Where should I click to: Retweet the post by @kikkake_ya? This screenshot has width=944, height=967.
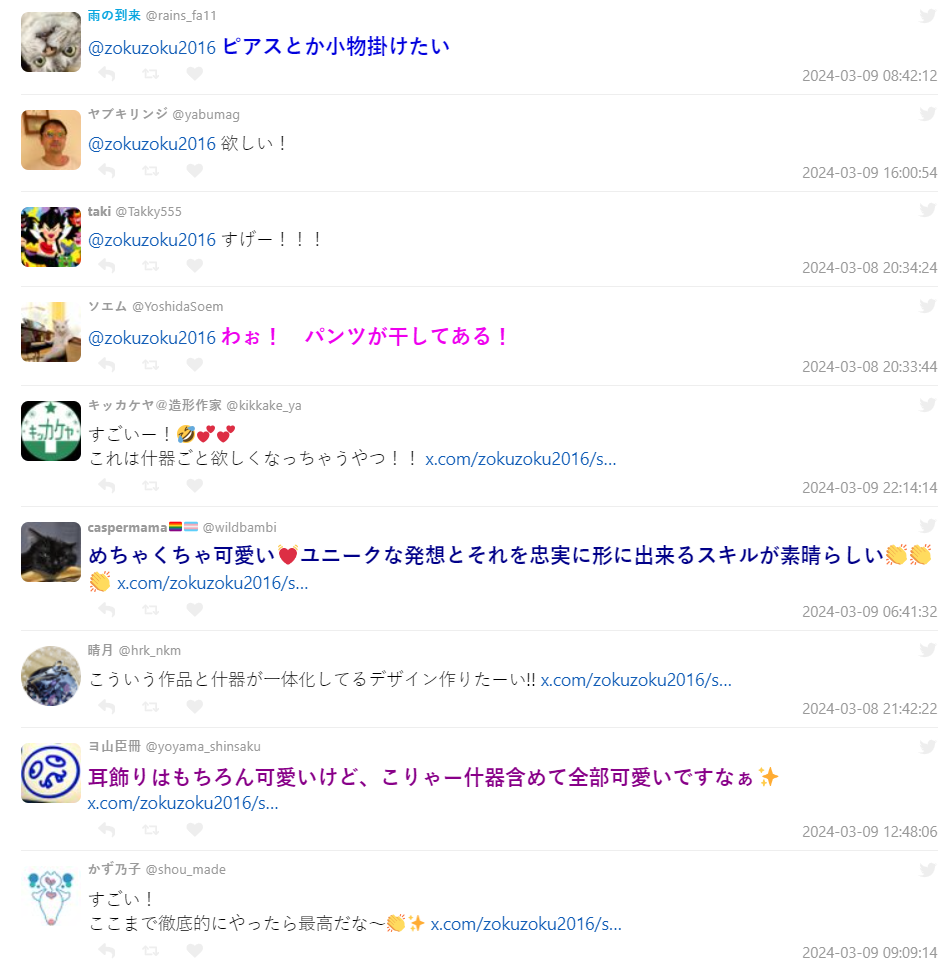point(150,486)
